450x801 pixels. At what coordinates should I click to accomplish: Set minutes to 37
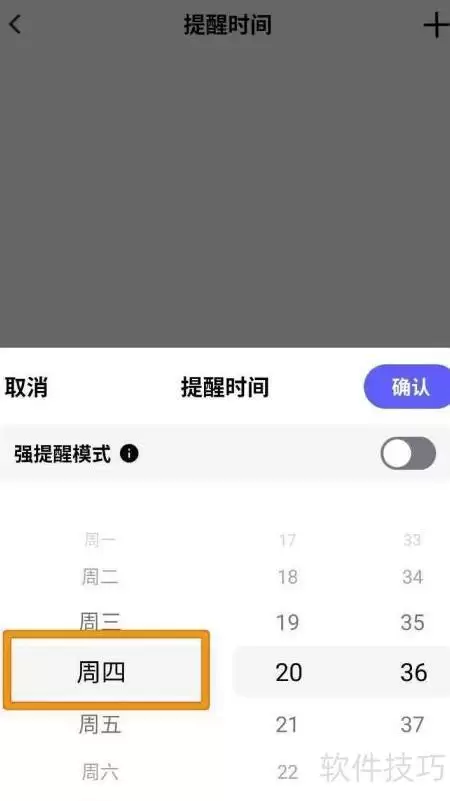click(x=413, y=724)
